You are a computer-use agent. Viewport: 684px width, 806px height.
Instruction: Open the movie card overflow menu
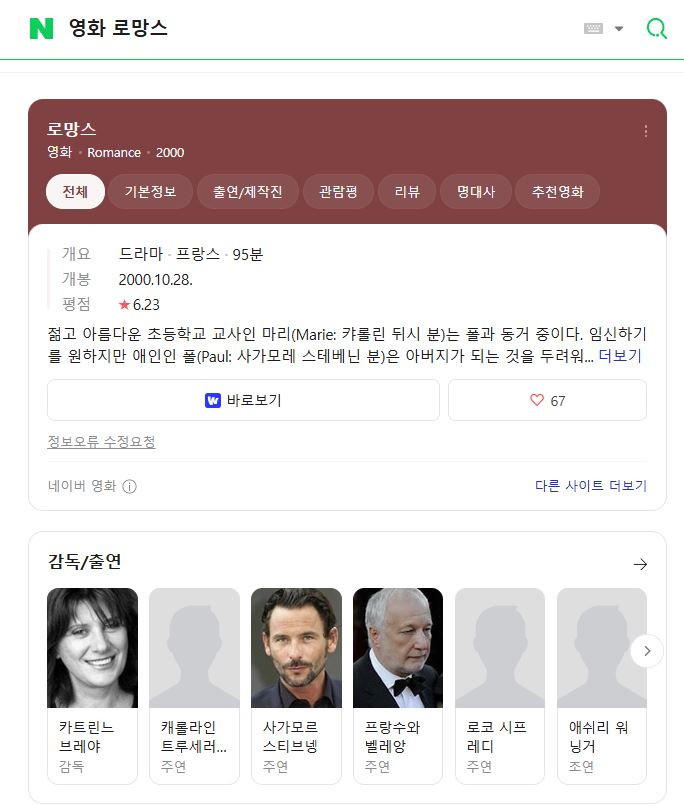tap(646, 131)
